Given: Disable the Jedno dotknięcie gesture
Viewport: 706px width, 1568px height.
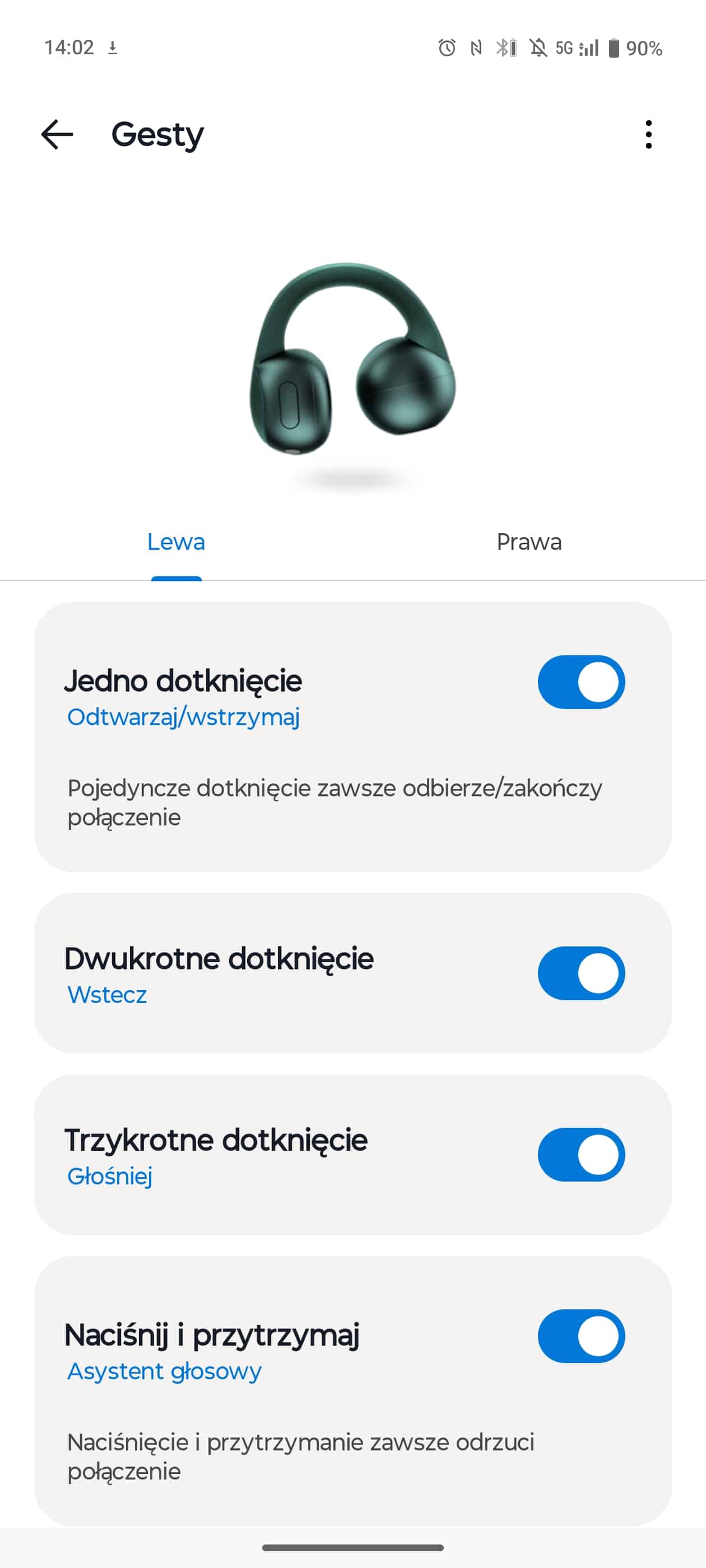Looking at the screenshot, I should pos(580,682).
